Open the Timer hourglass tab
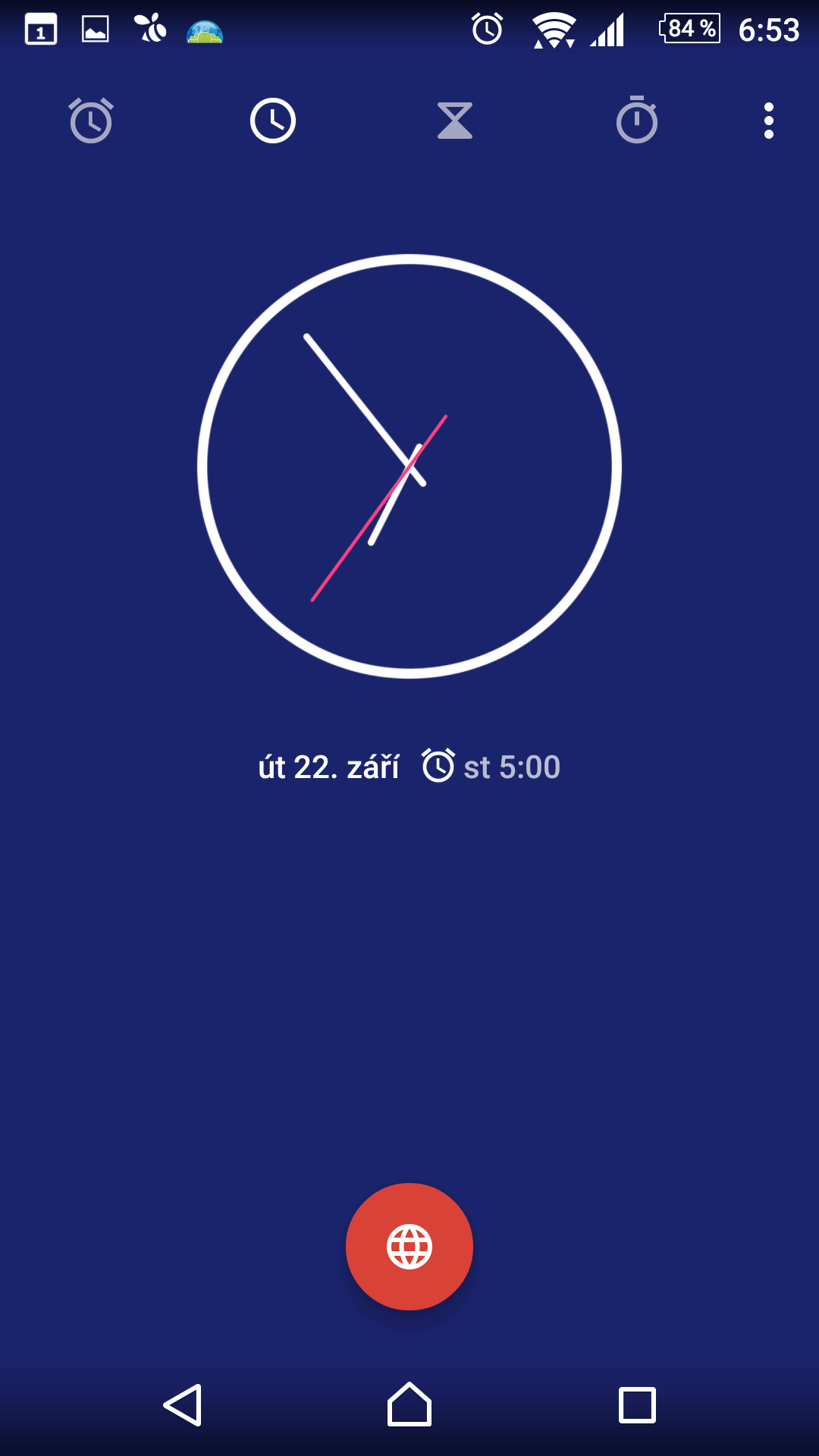This screenshot has width=819, height=1456. coord(455,121)
